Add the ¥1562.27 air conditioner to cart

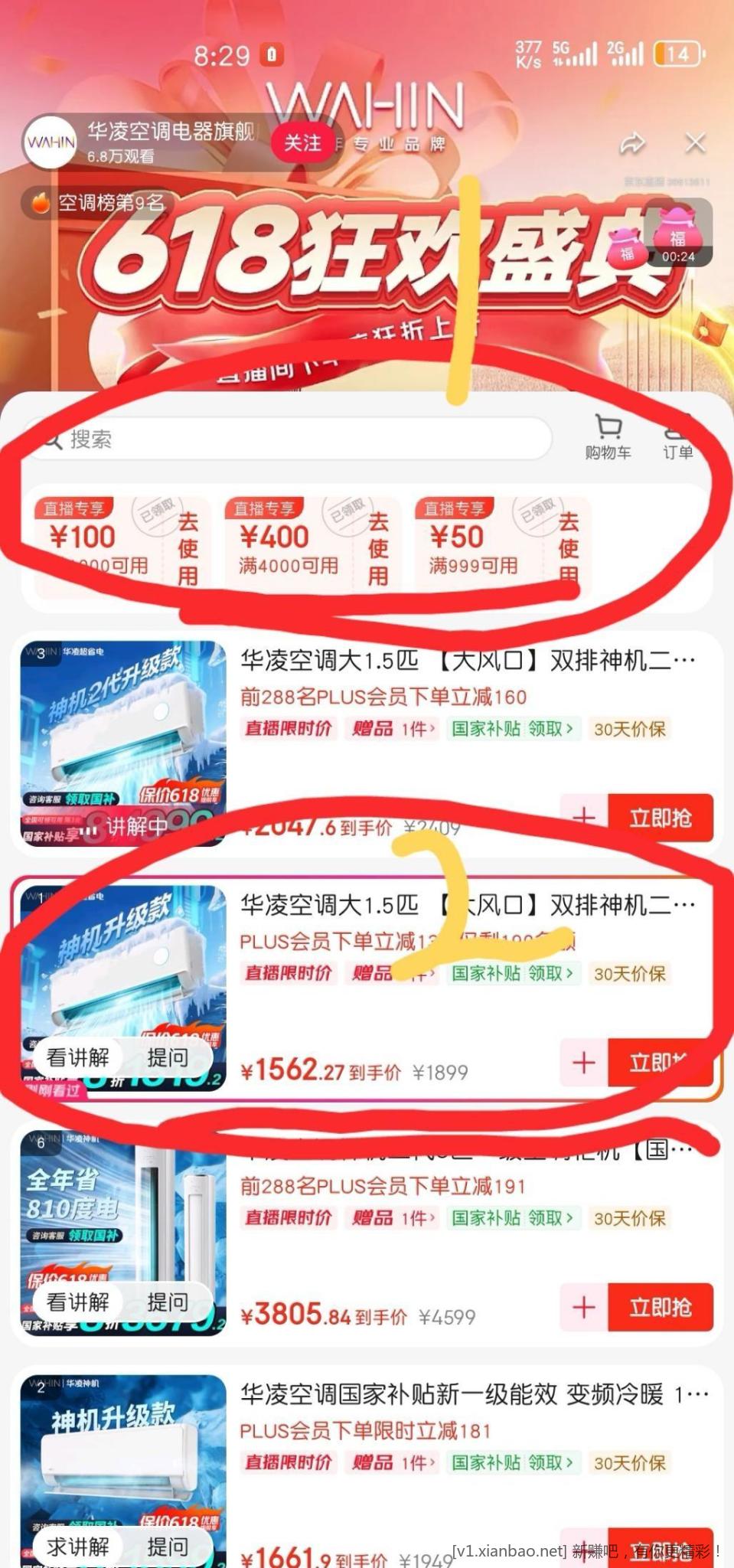(583, 1062)
